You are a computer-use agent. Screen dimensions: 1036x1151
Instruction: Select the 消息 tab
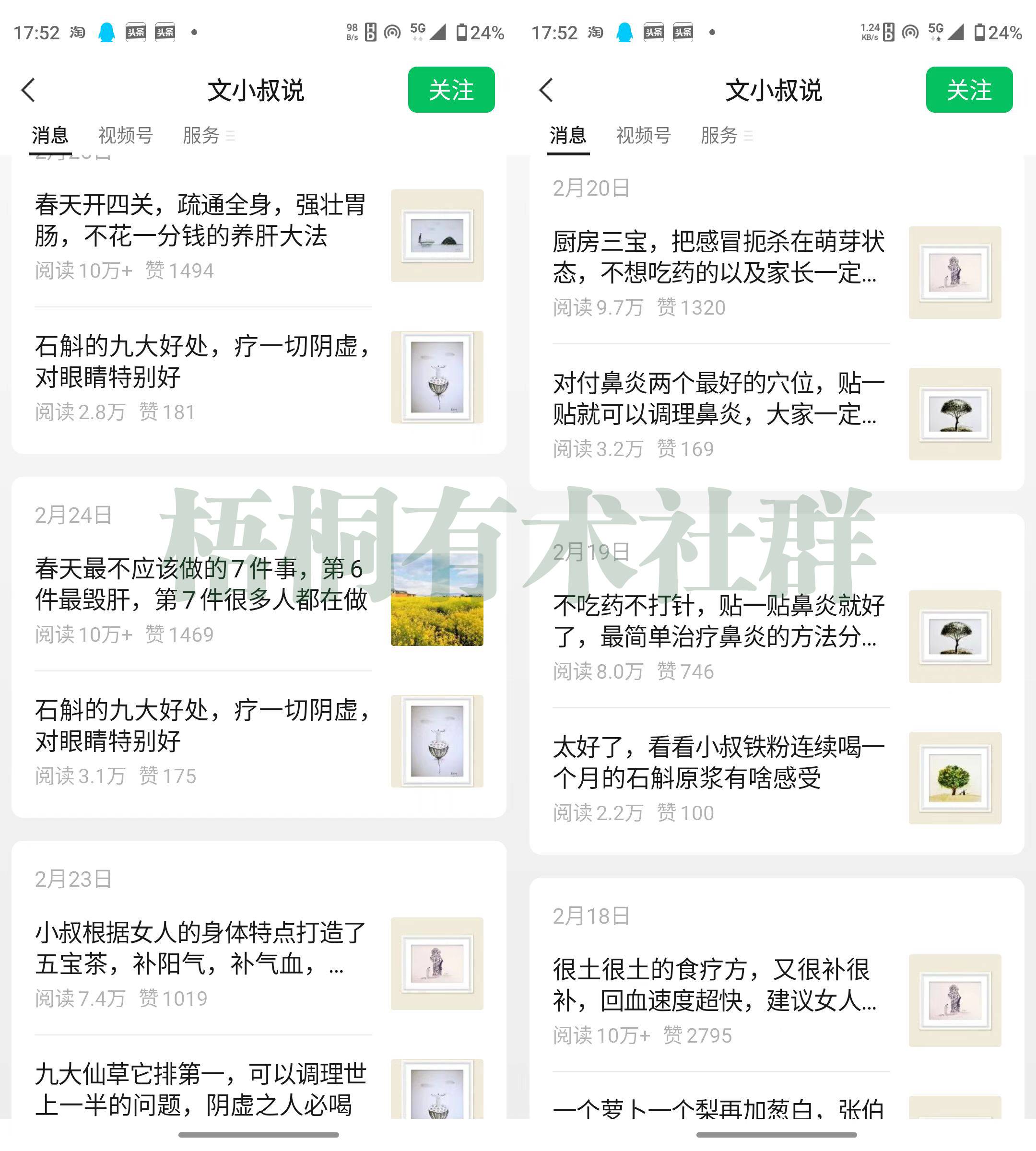click(50, 135)
